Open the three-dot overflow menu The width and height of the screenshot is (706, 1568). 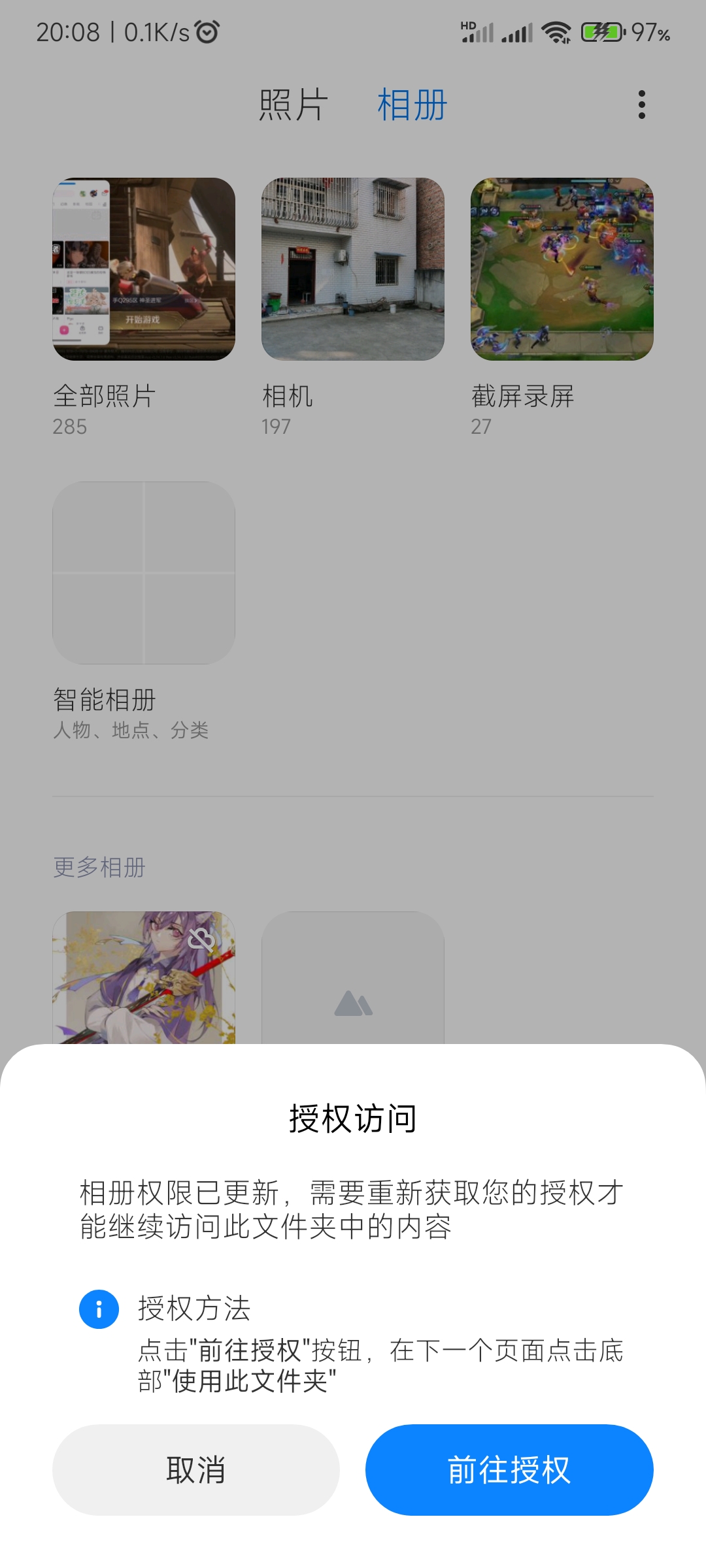[x=641, y=105]
